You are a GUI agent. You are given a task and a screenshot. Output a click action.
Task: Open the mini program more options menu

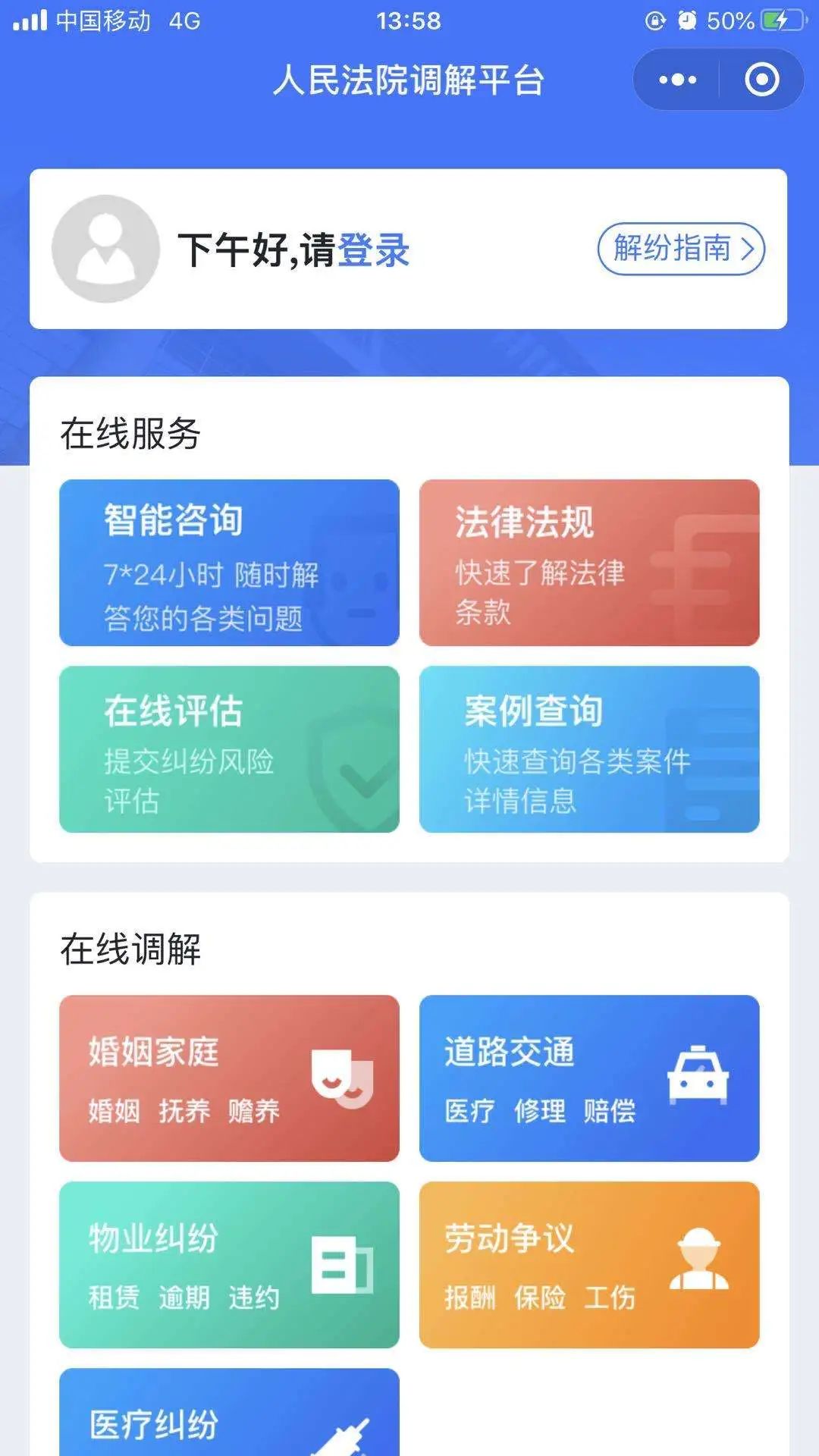coord(677,80)
